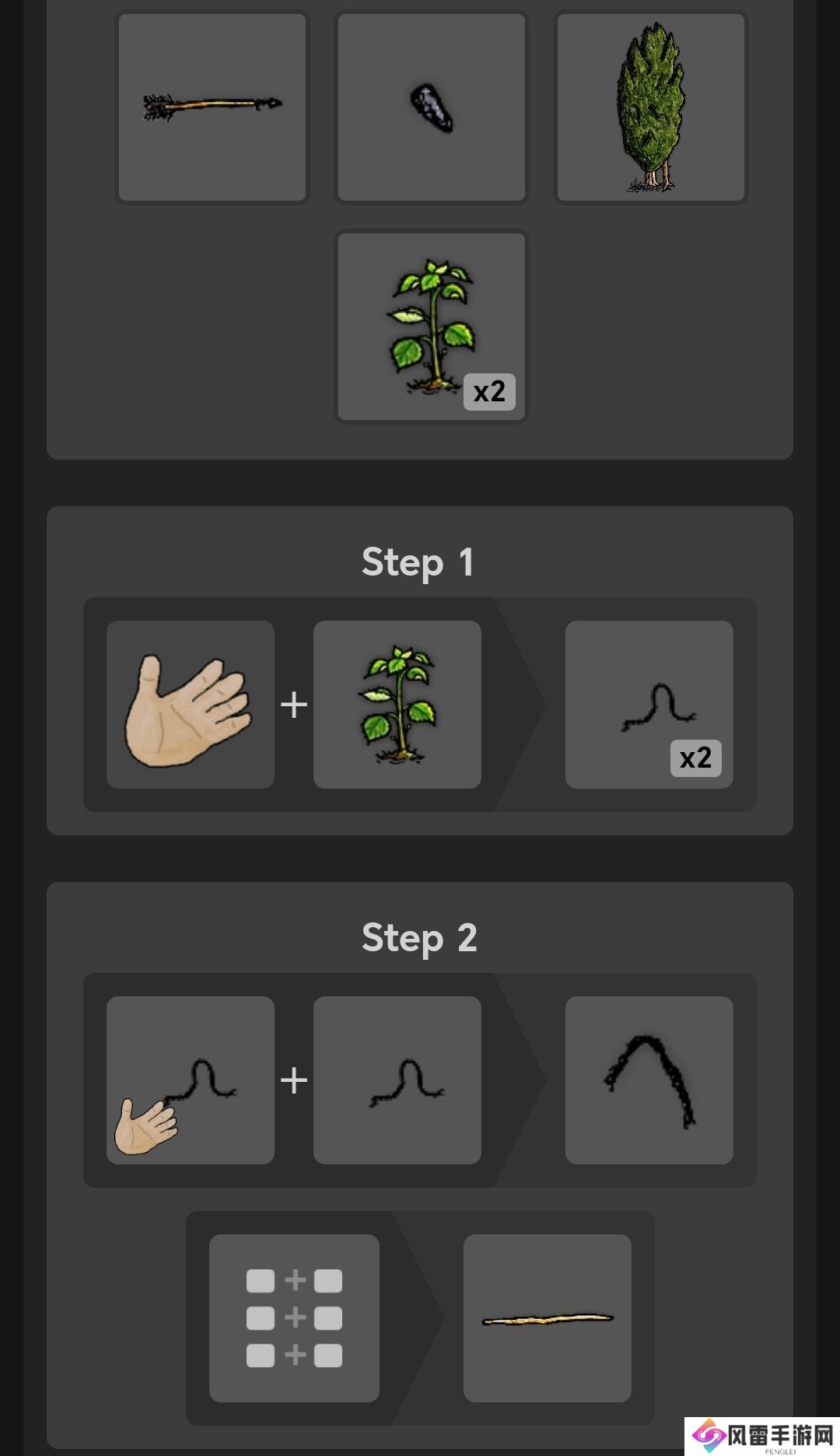Open the milkweed plant tile marked x2
Viewport: 840px width, 1456px height.
click(432, 327)
